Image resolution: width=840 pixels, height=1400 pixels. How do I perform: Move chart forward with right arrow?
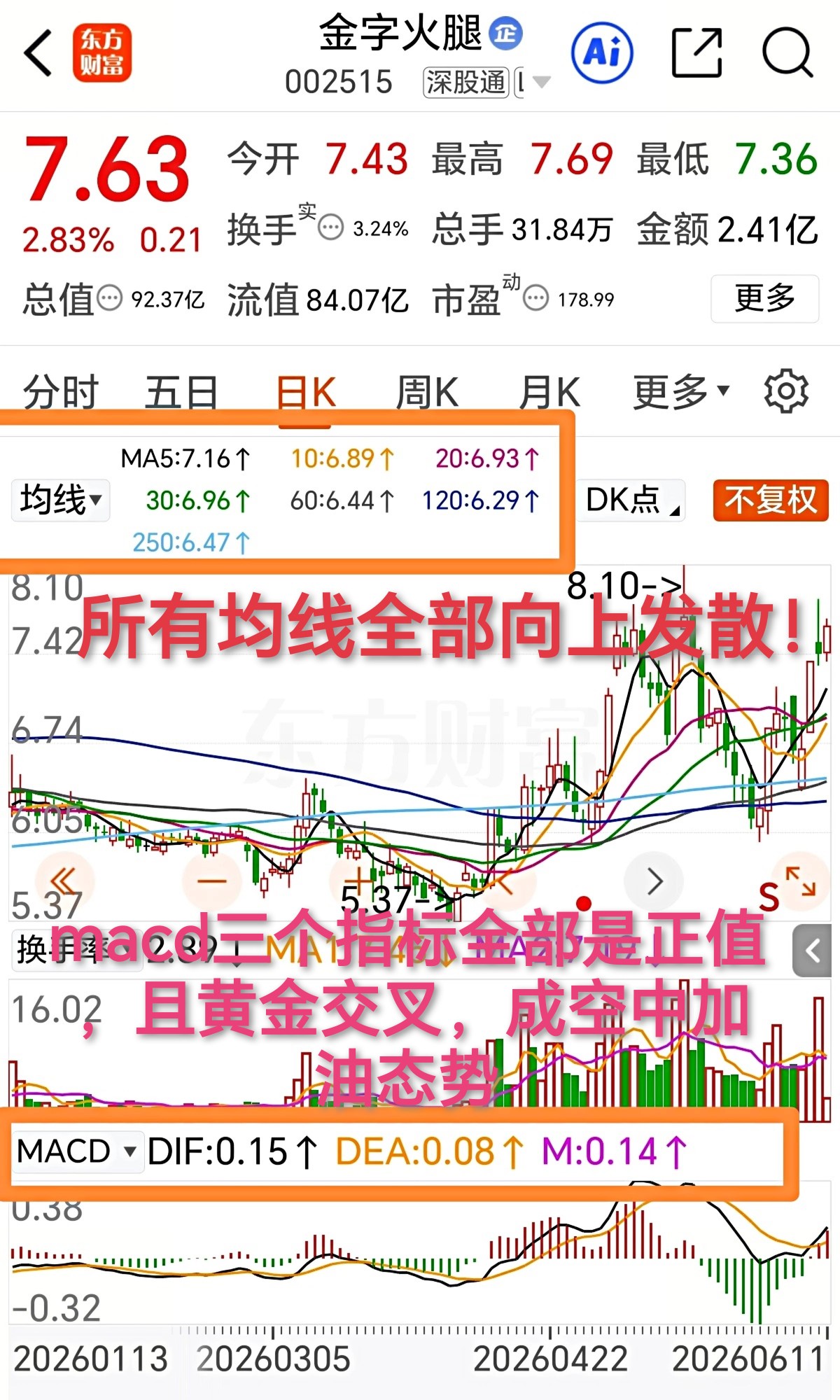654,881
